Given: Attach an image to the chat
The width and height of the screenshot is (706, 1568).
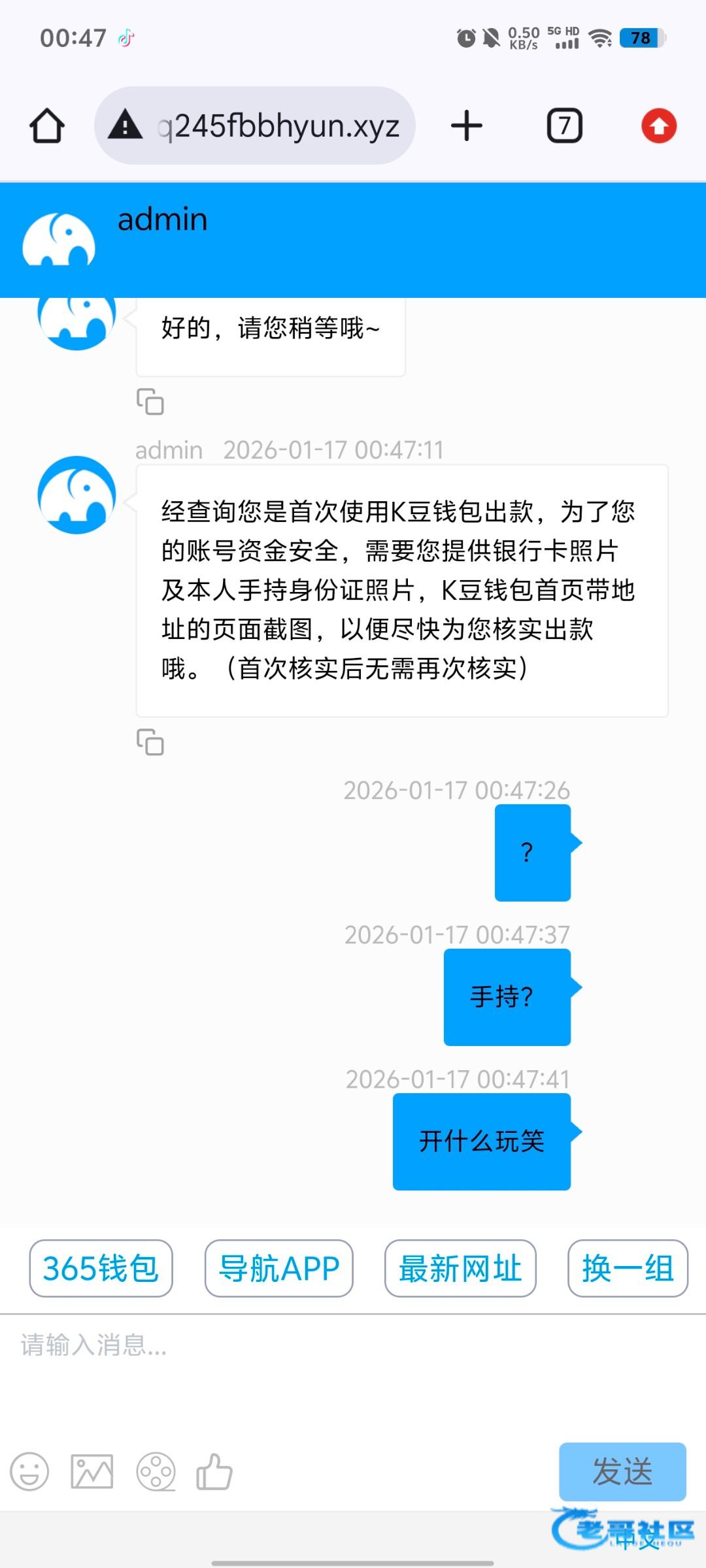Looking at the screenshot, I should (92, 1472).
